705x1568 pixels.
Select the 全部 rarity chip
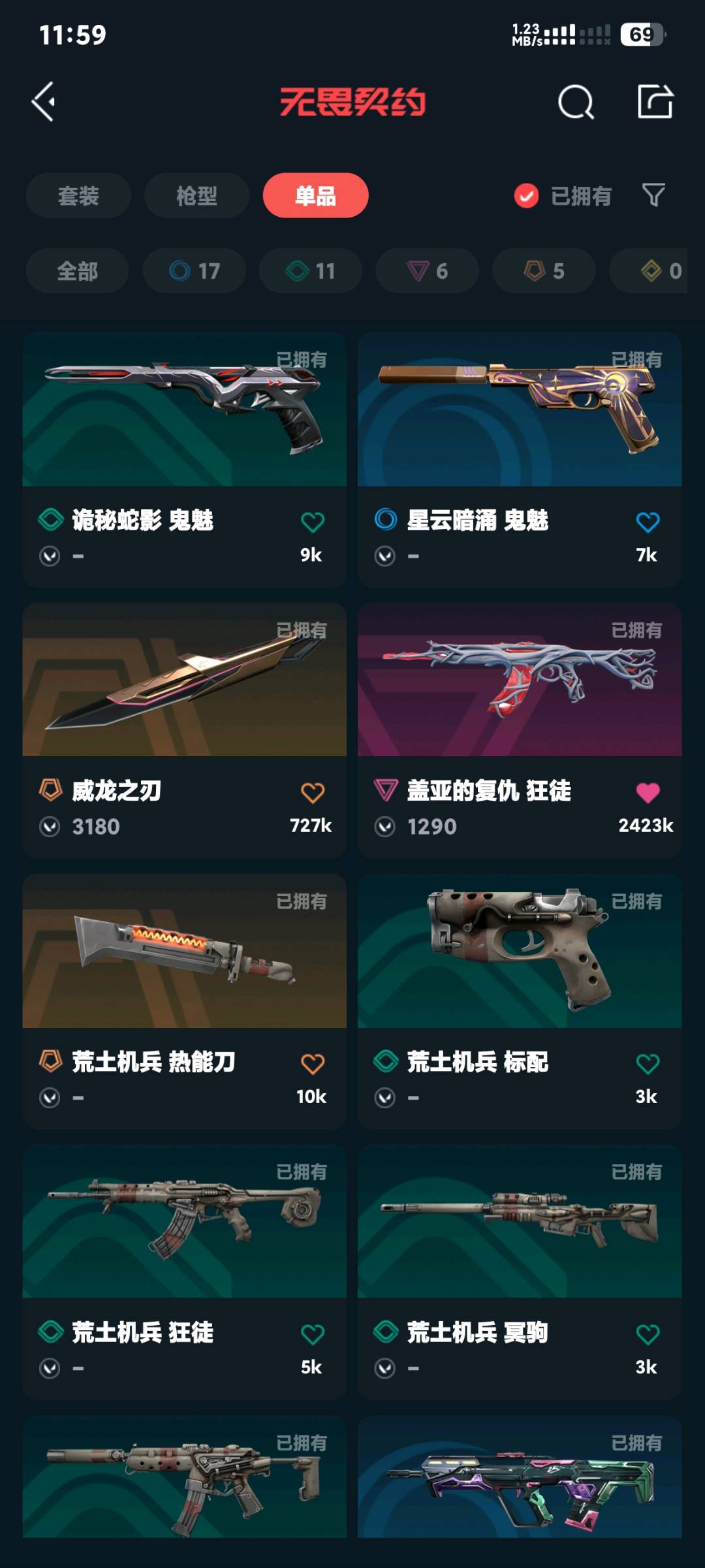click(77, 270)
